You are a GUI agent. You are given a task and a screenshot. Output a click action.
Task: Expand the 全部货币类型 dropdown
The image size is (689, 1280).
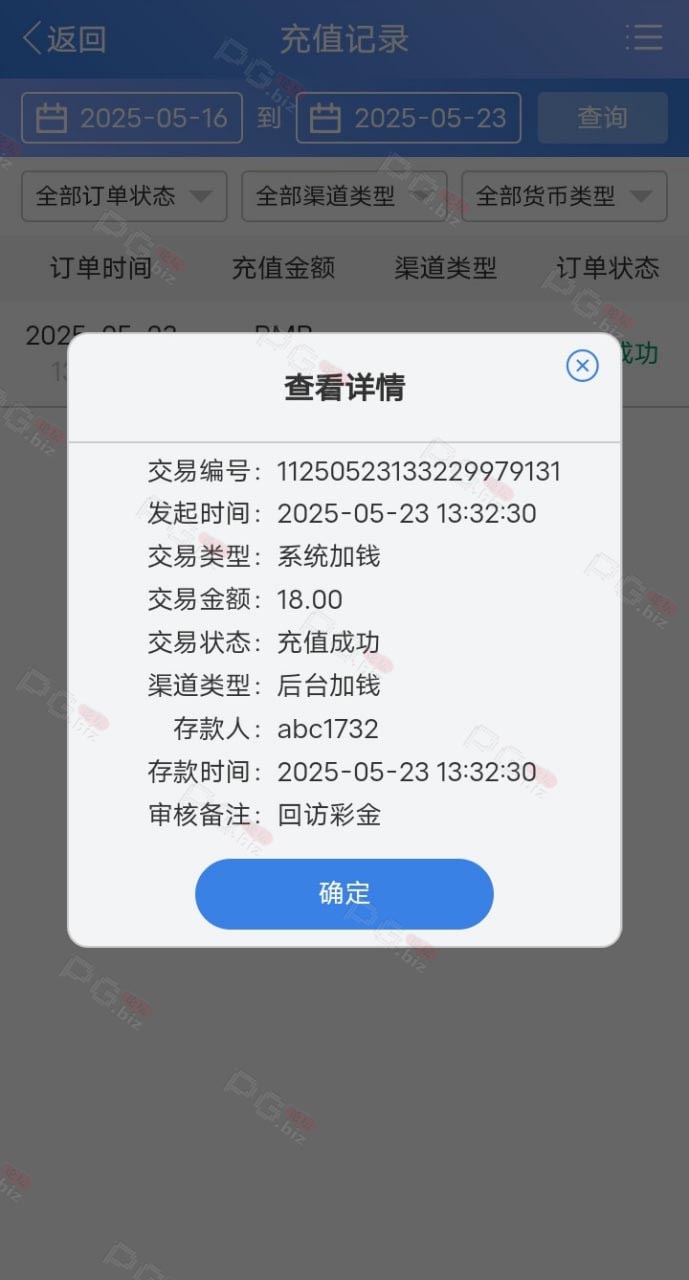[x=564, y=196]
